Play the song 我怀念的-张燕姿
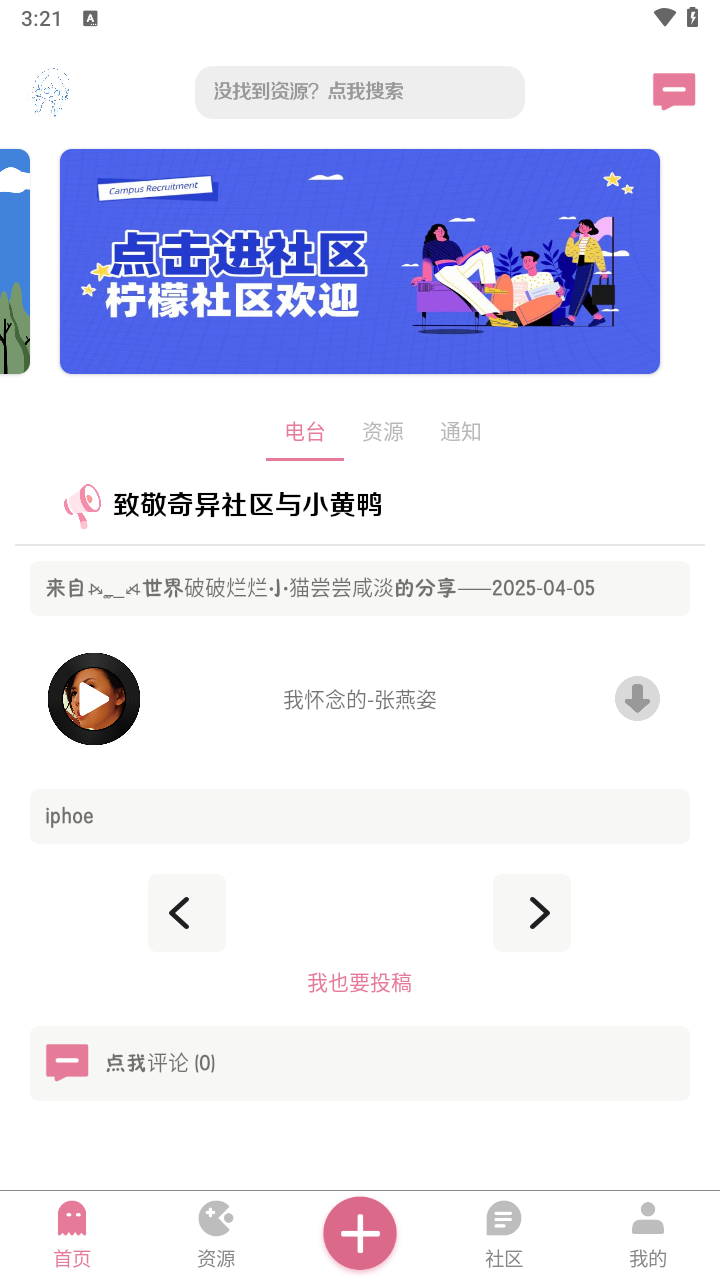The width and height of the screenshot is (720, 1280). [x=94, y=699]
